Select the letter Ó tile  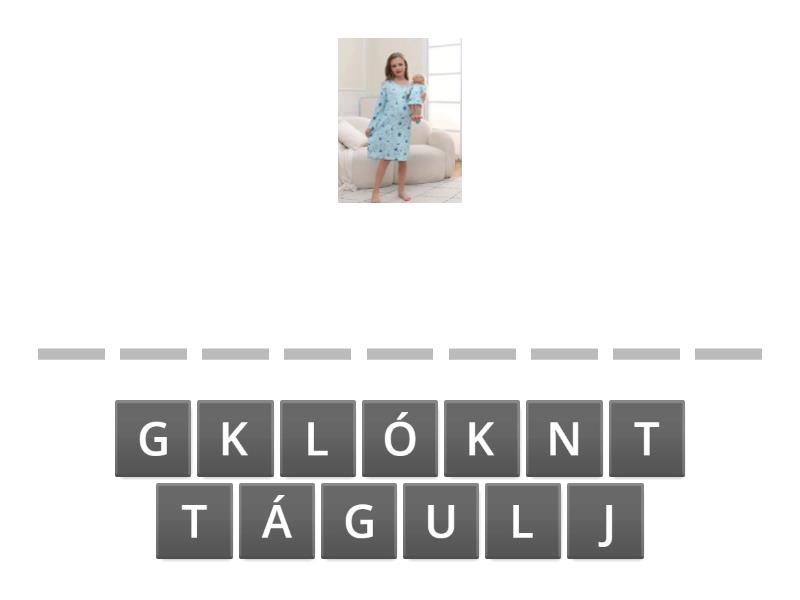point(399,439)
